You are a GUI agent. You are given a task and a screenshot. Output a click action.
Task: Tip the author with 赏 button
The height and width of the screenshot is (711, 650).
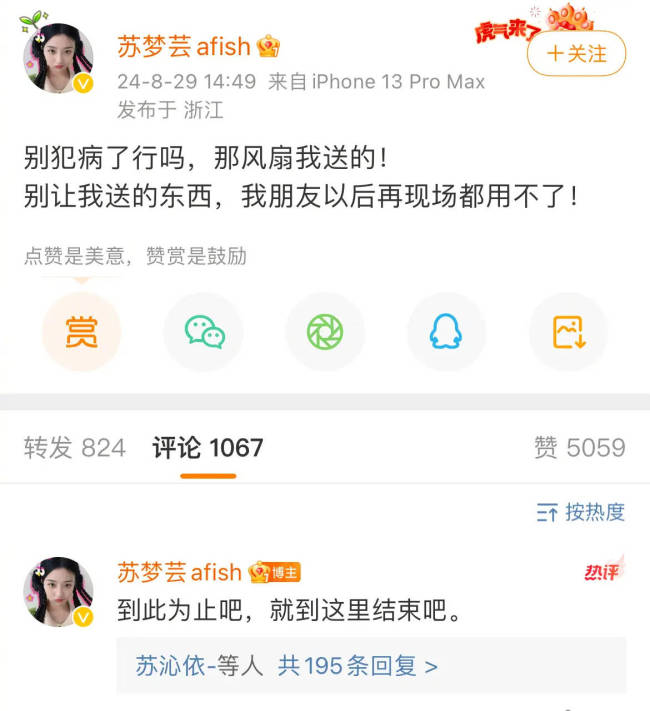[81, 332]
